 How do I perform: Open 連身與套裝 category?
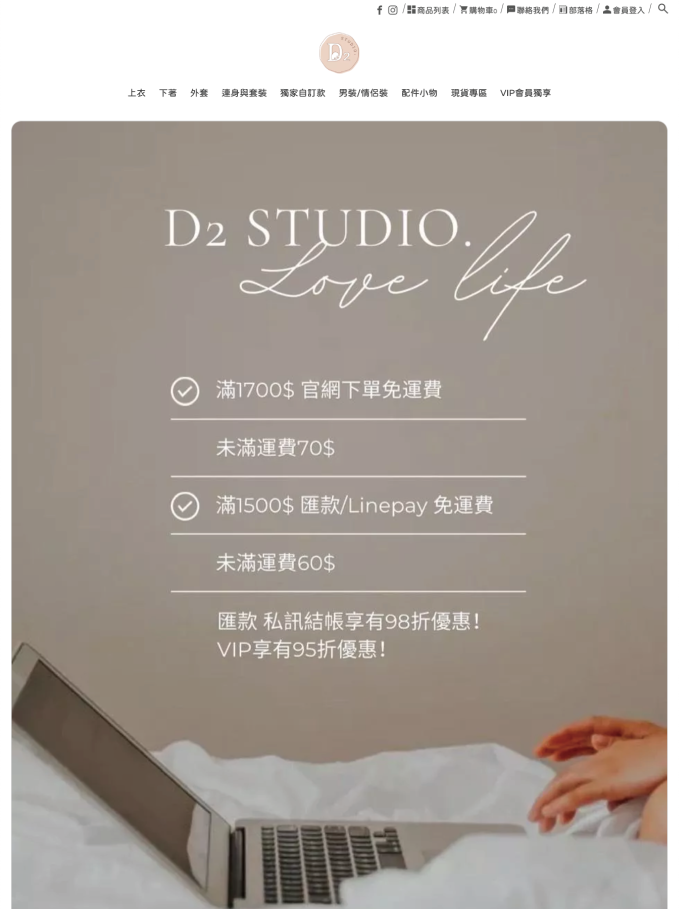point(244,93)
